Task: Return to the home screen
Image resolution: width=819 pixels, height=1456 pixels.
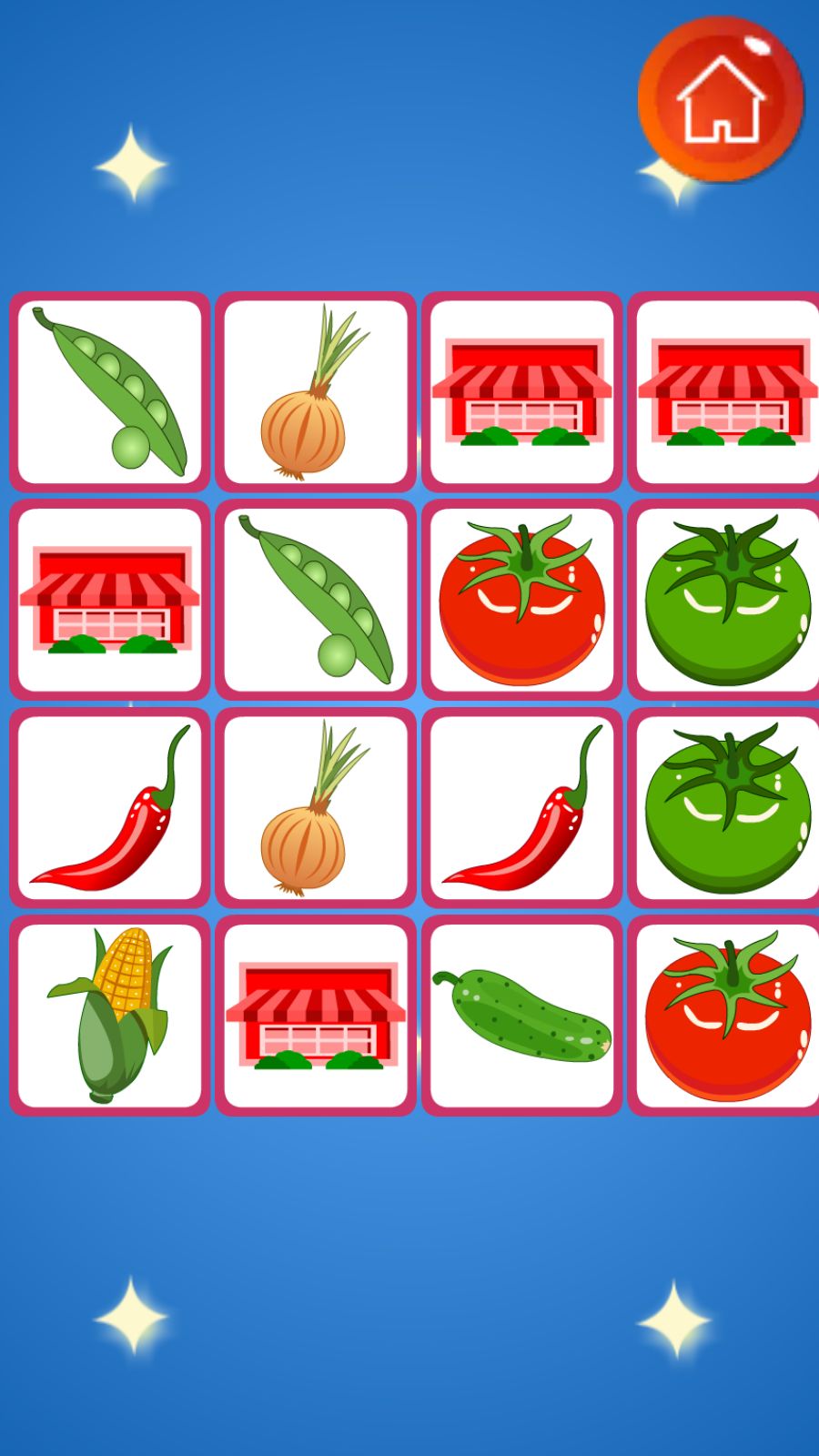Action: point(721,98)
